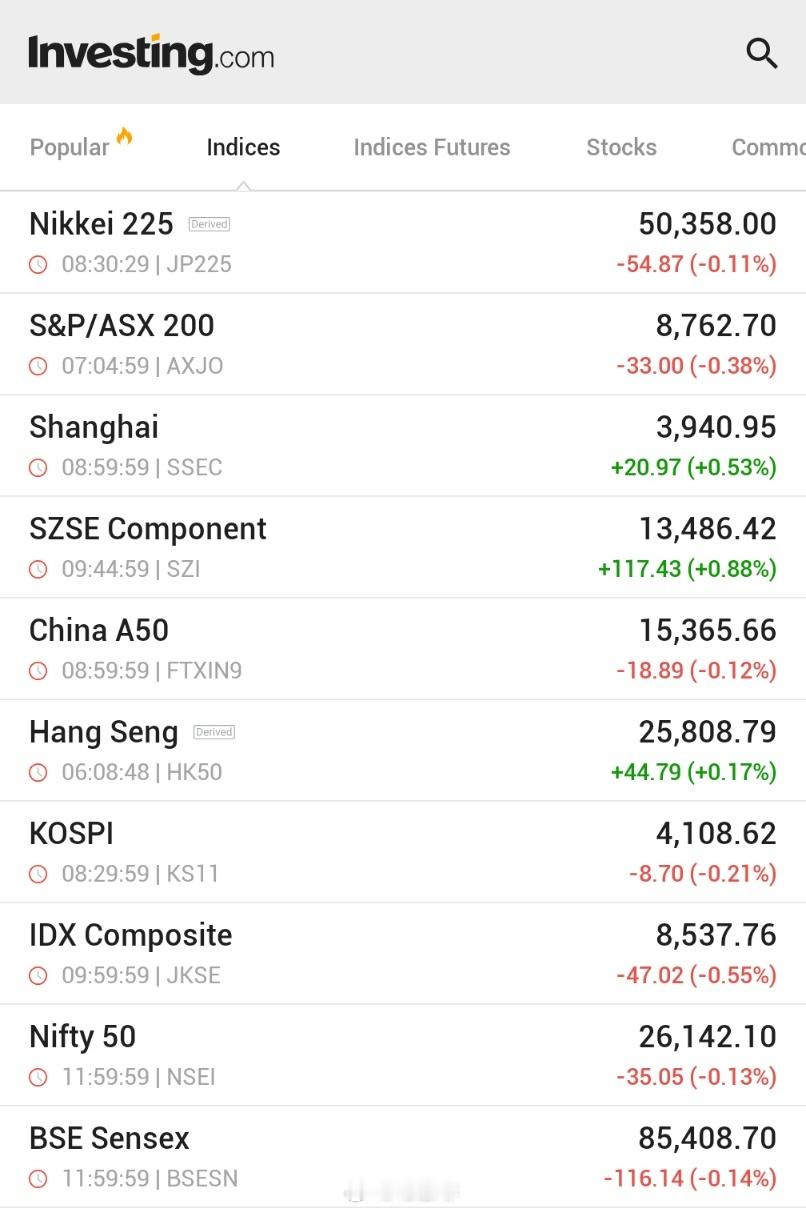
Task: Click the clock icon beside BSE Sensex
Action: [37, 1178]
